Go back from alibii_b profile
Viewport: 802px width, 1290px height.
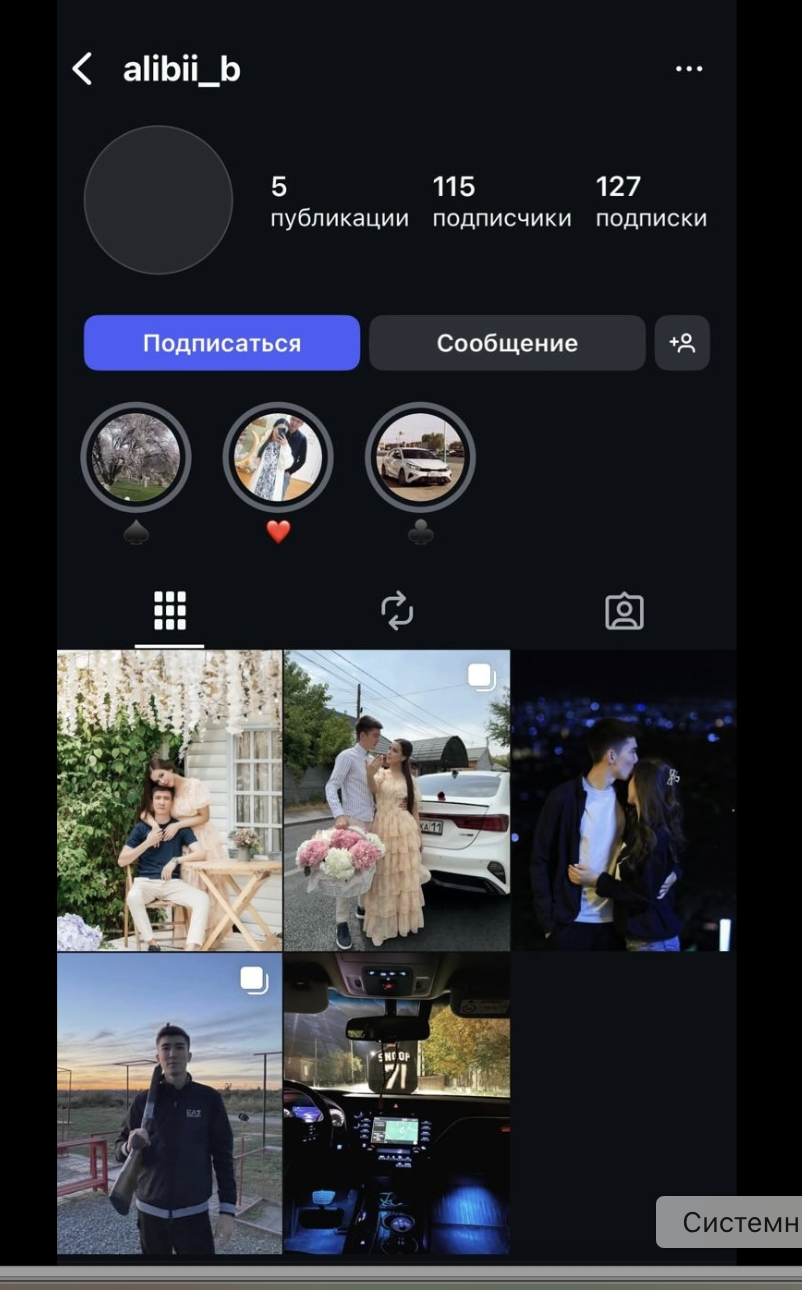[x=83, y=69]
